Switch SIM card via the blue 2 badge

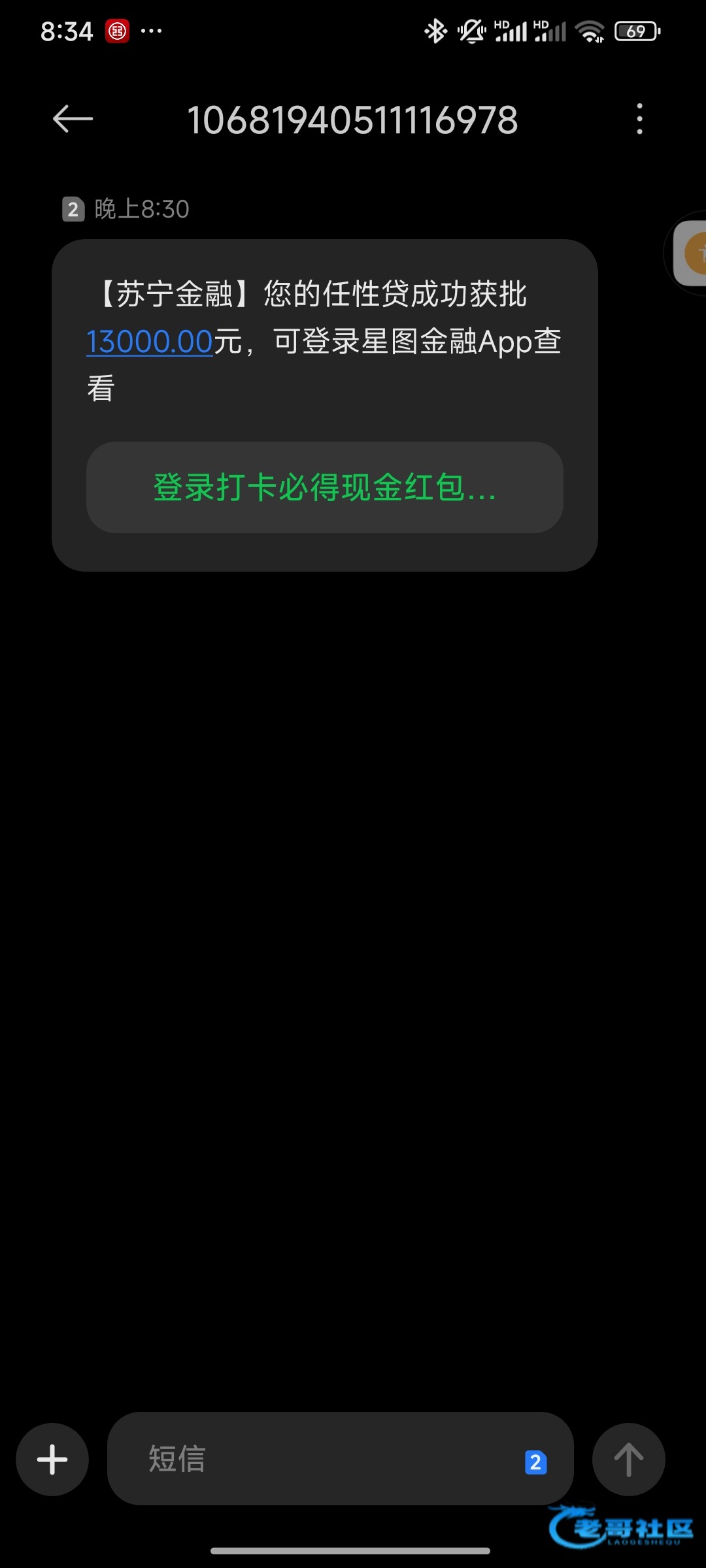[x=535, y=1462]
